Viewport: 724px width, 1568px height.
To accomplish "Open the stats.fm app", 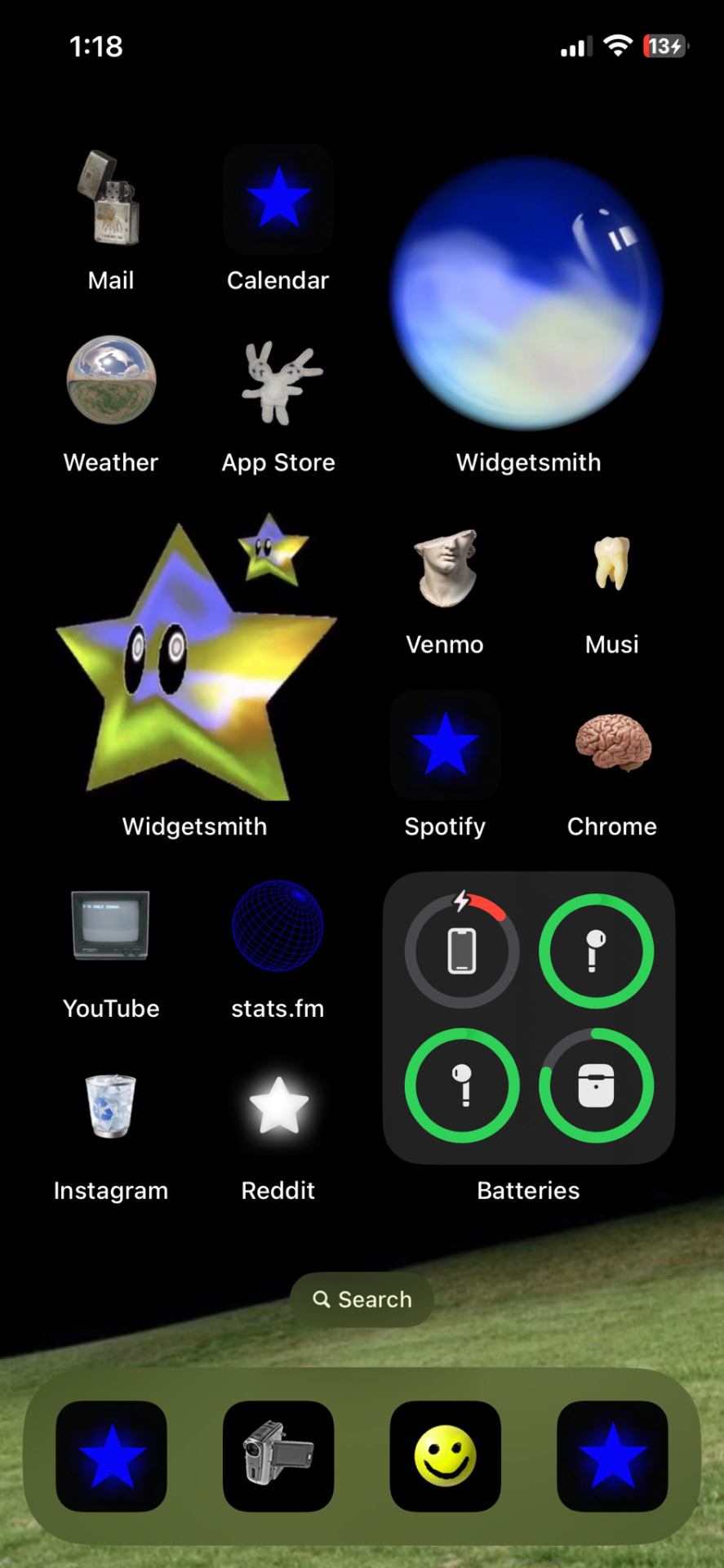I will (x=278, y=926).
